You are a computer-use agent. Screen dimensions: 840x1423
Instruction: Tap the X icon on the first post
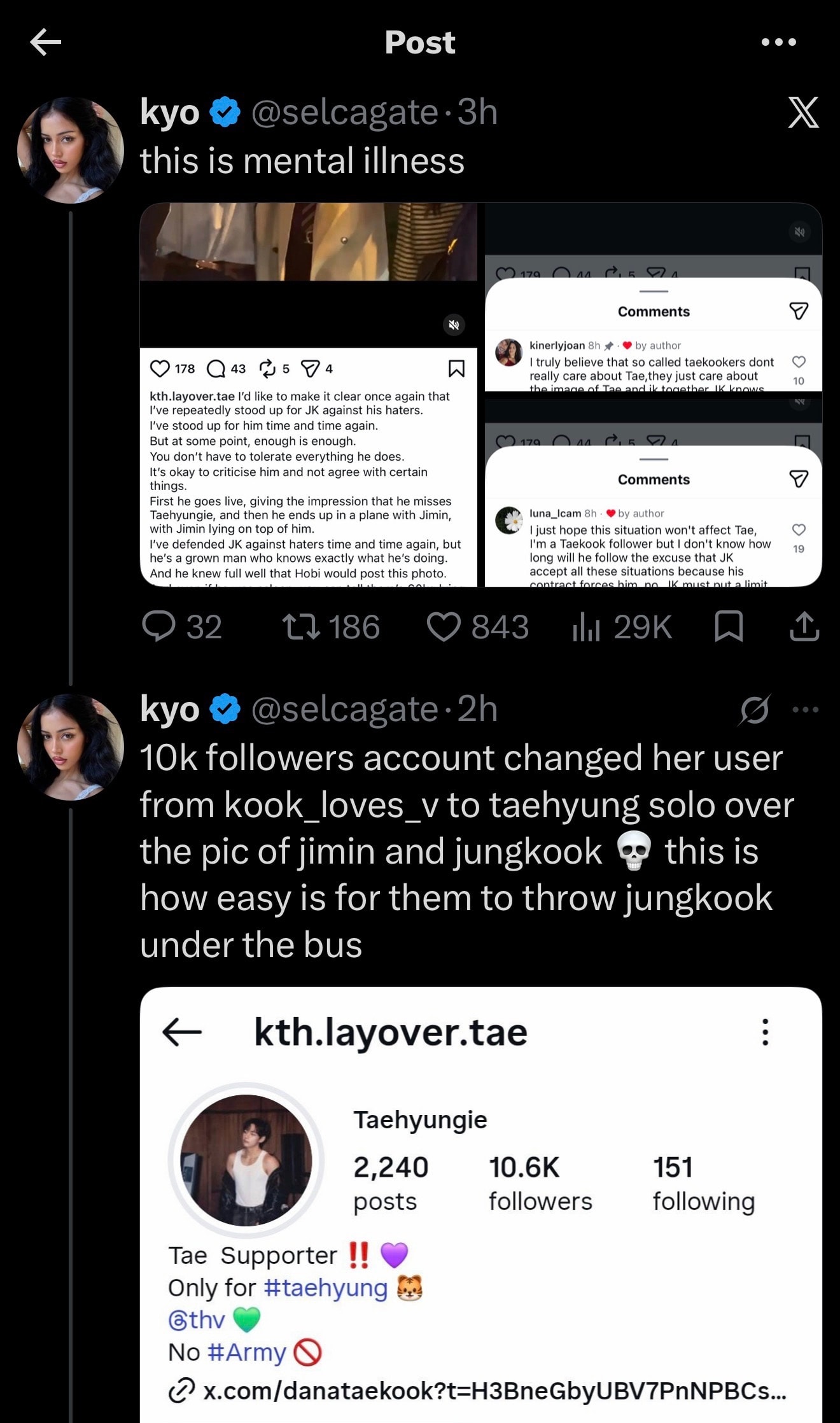pos(803,113)
